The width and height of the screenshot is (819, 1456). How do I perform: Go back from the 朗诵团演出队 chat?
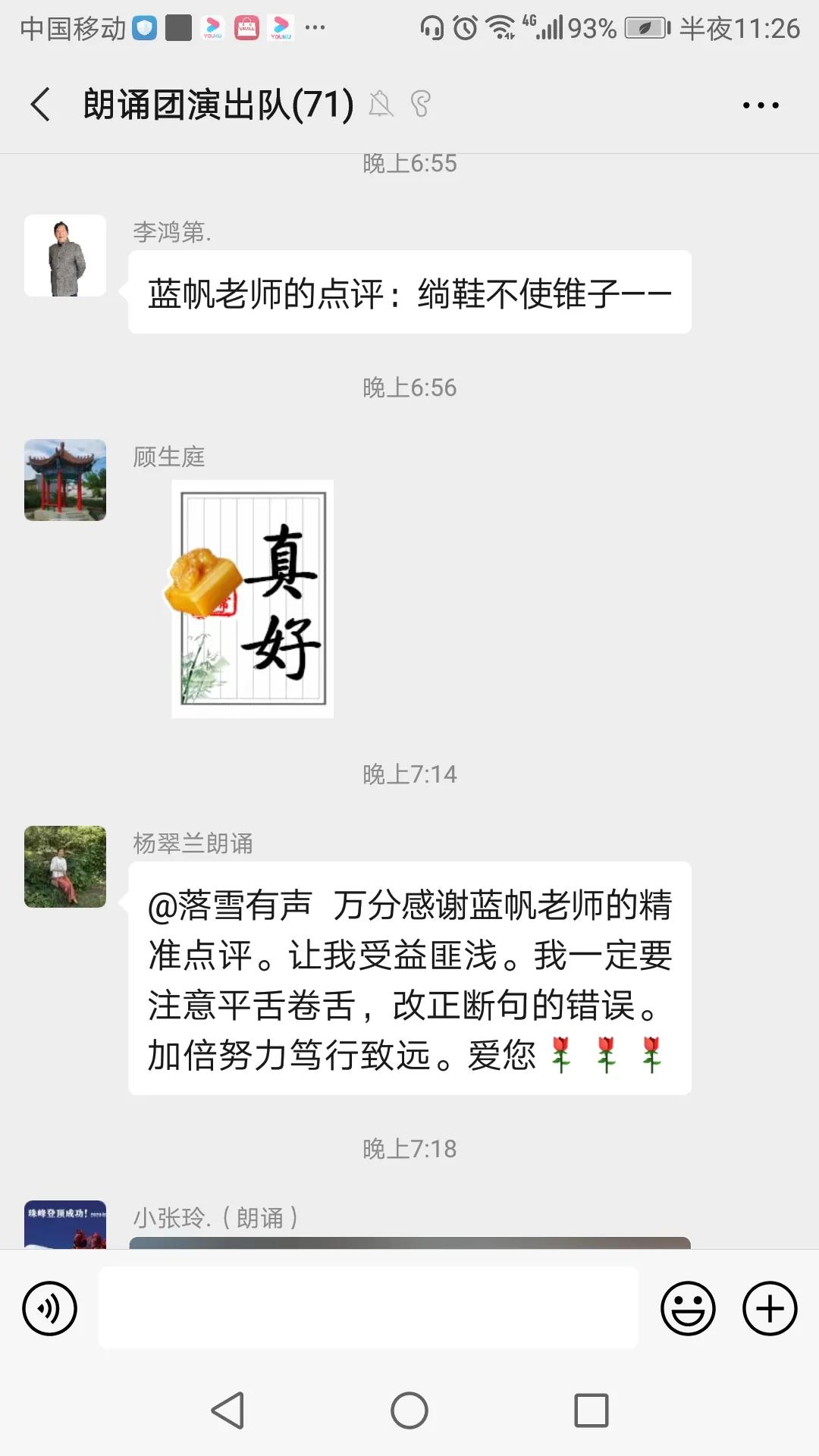(x=41, y=105)
